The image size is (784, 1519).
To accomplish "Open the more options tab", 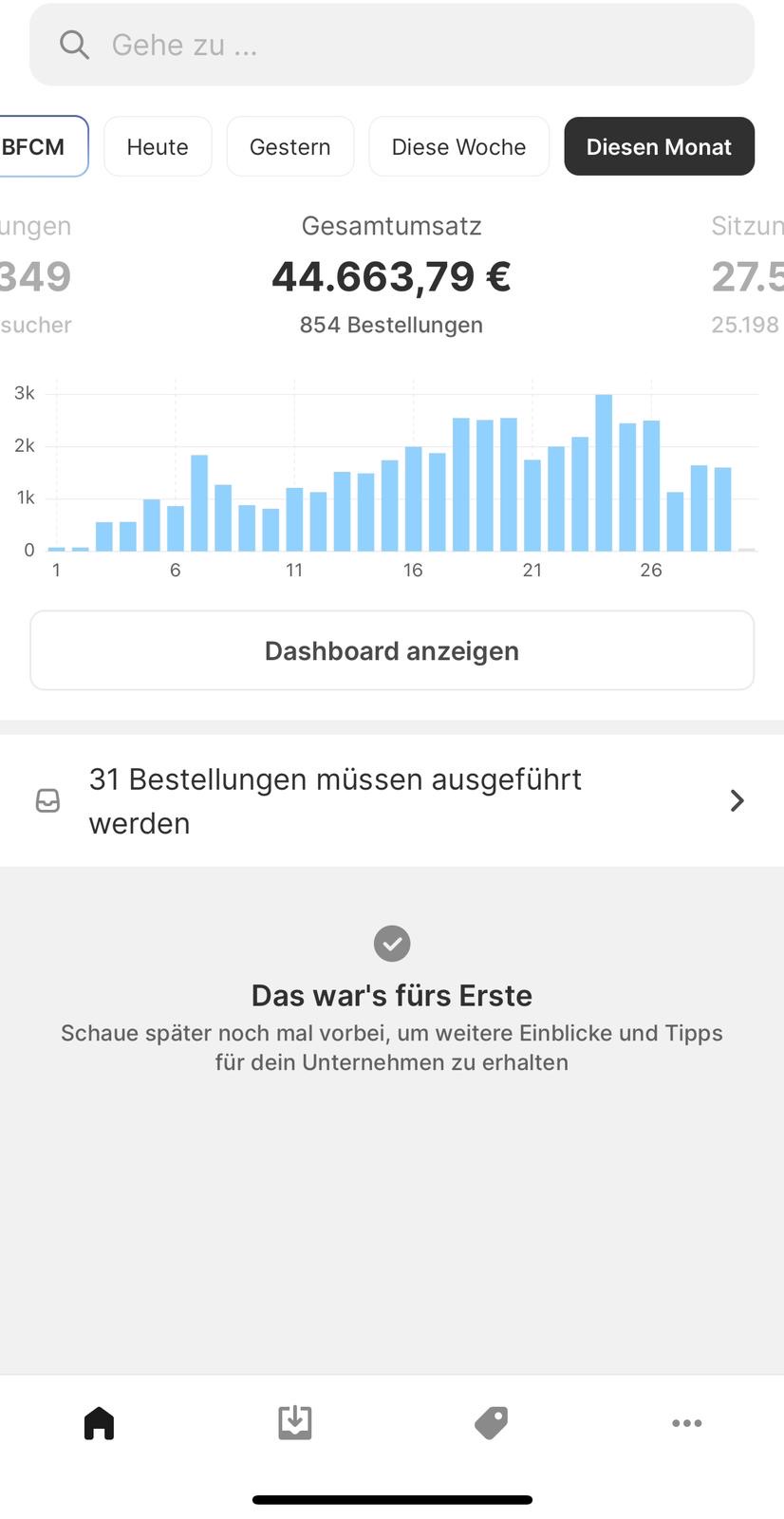I will (x=686, y=1422).
